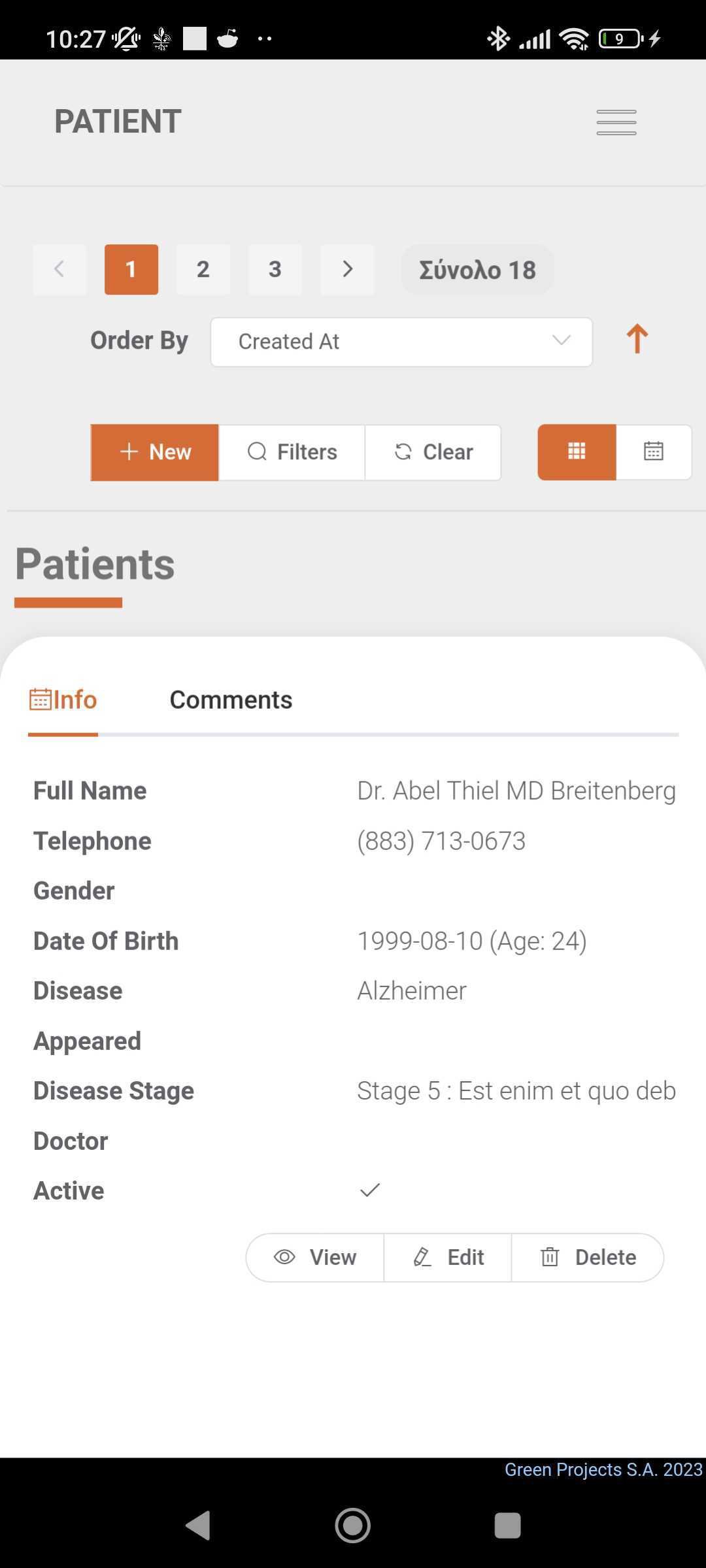The height and width of the screenshot is (1568, 706).
Task: View Dr. Abel Thiel's record
Action: [316, 1257]
